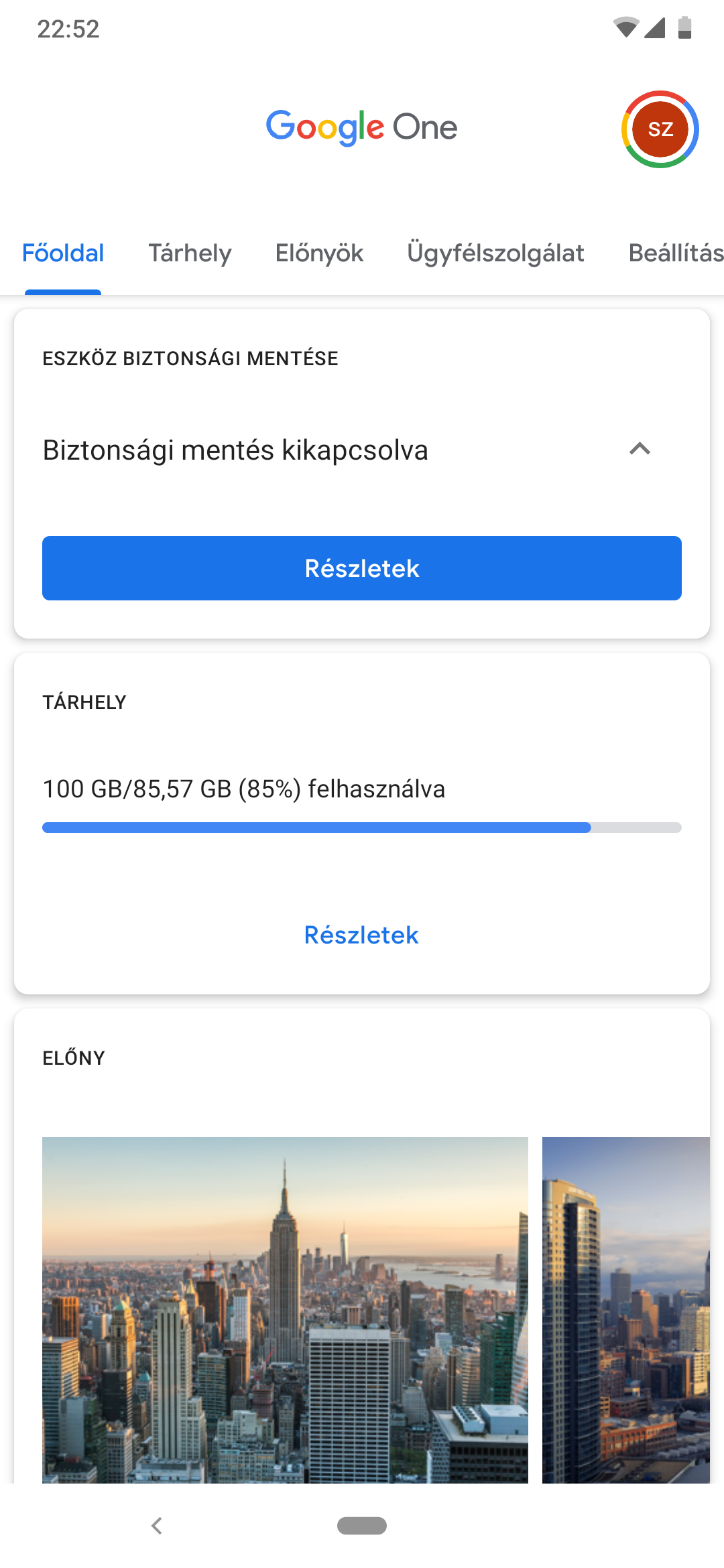This screenshot has width=724, height=1568.
Task: Switch to the Előnyök tab
Action: pos(319,253)
